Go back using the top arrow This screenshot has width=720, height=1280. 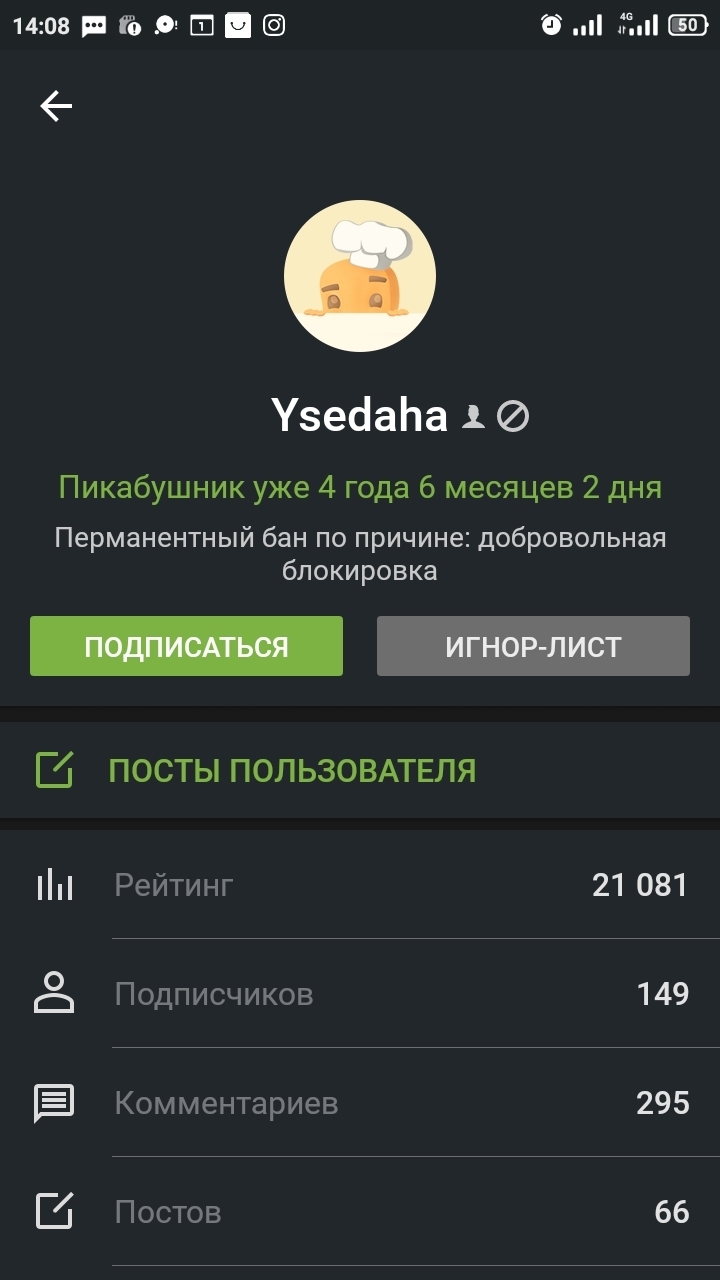pyautogui.click(x=56, y=106)
